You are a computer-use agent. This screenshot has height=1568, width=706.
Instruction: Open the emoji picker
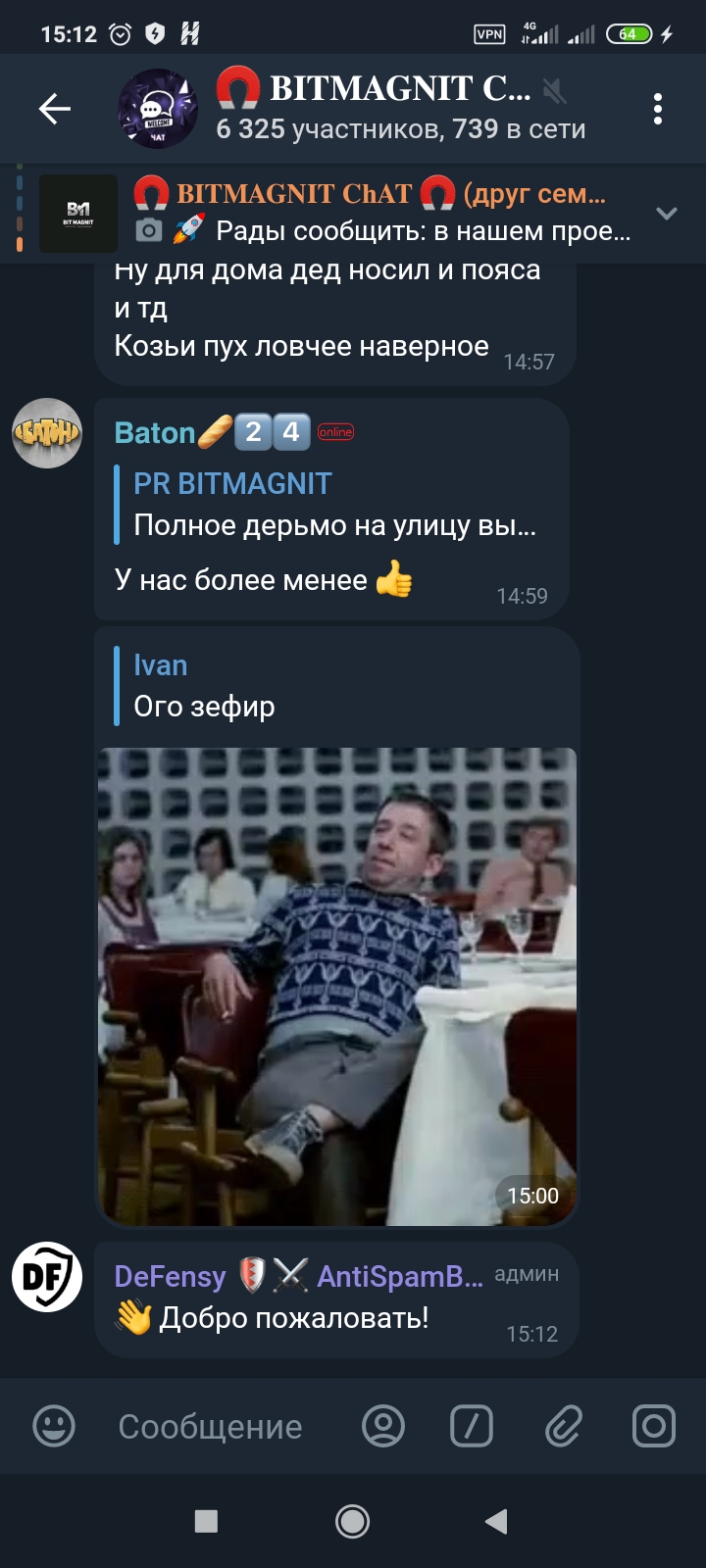(x=54, y=1426)
